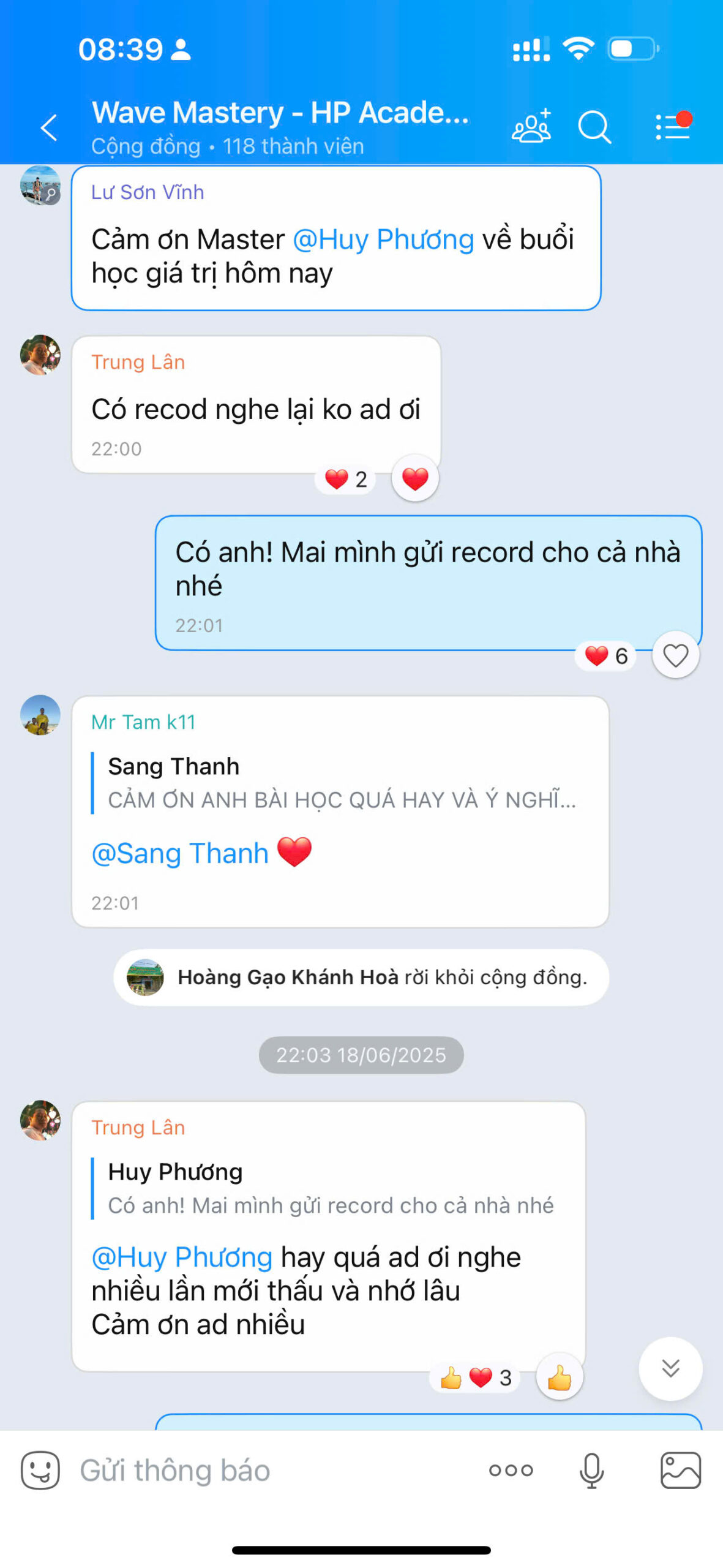Open the community options menu
The width and height of the screenshot is (723, 1568).
672,127
